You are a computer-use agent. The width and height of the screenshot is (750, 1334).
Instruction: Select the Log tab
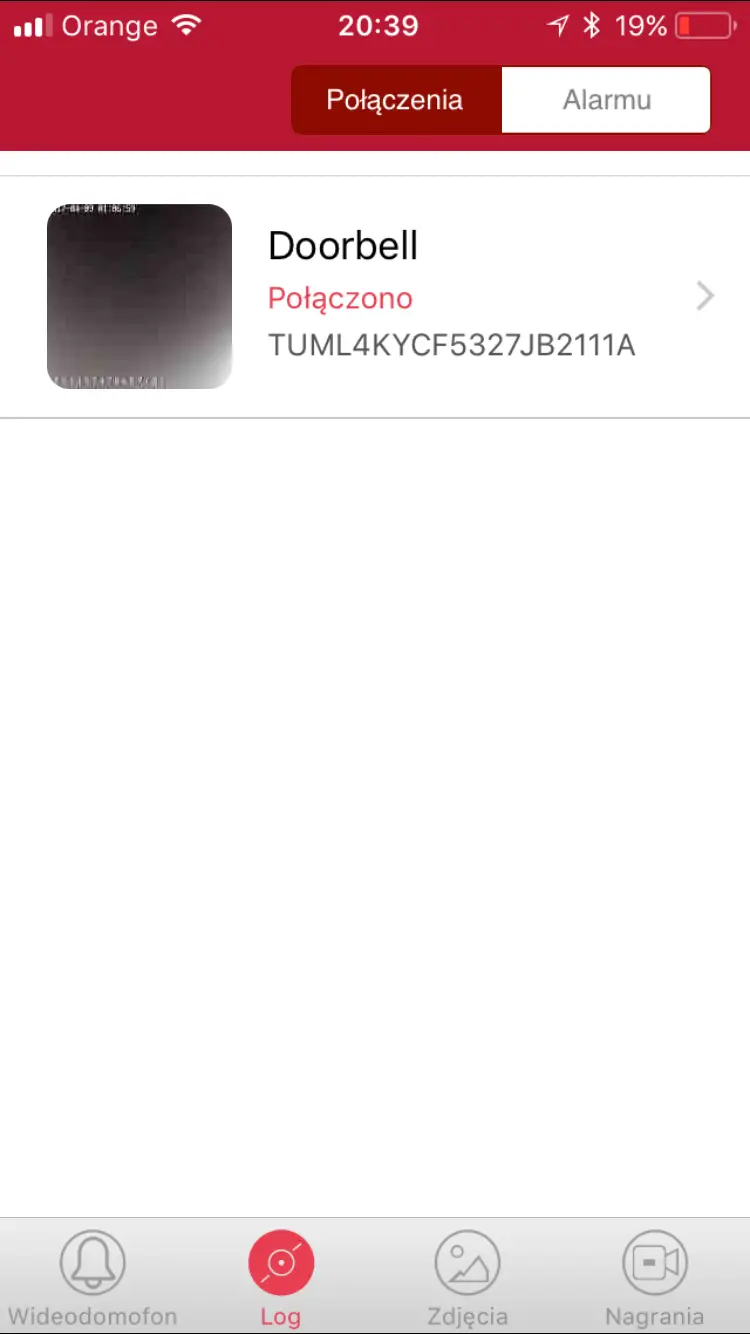281,1277
